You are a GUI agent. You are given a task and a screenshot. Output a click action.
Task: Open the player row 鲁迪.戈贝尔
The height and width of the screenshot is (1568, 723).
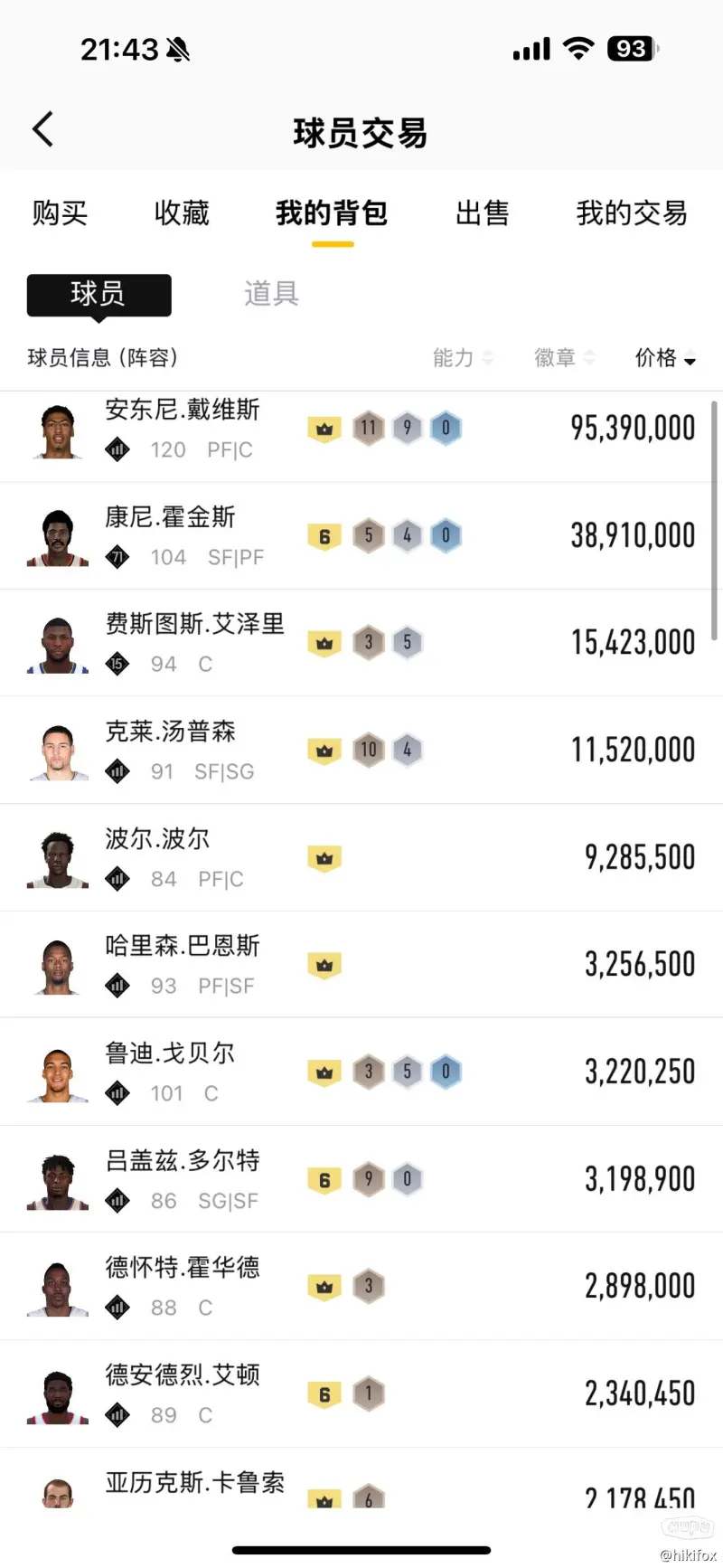click(361, 1072)
